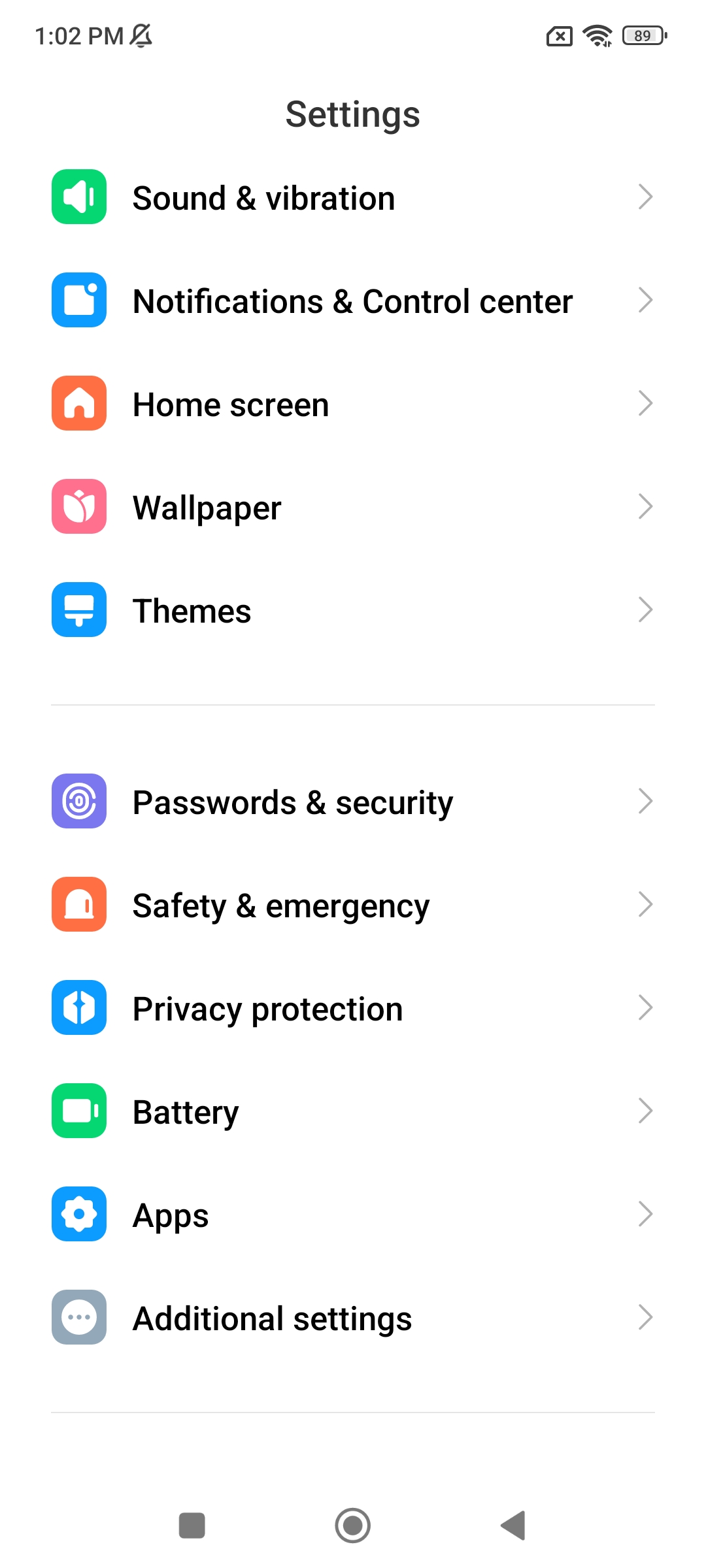The image size is (706, 1568).
Task: Select the Themes row
Action: (353, 610)
